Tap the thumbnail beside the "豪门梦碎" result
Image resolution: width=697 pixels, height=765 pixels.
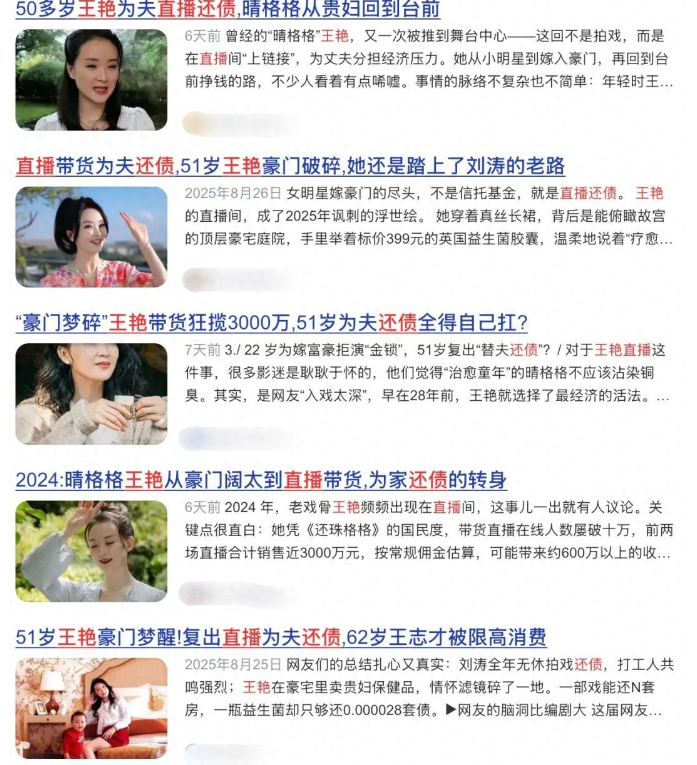pyautogui.click(x=91, y=394)
